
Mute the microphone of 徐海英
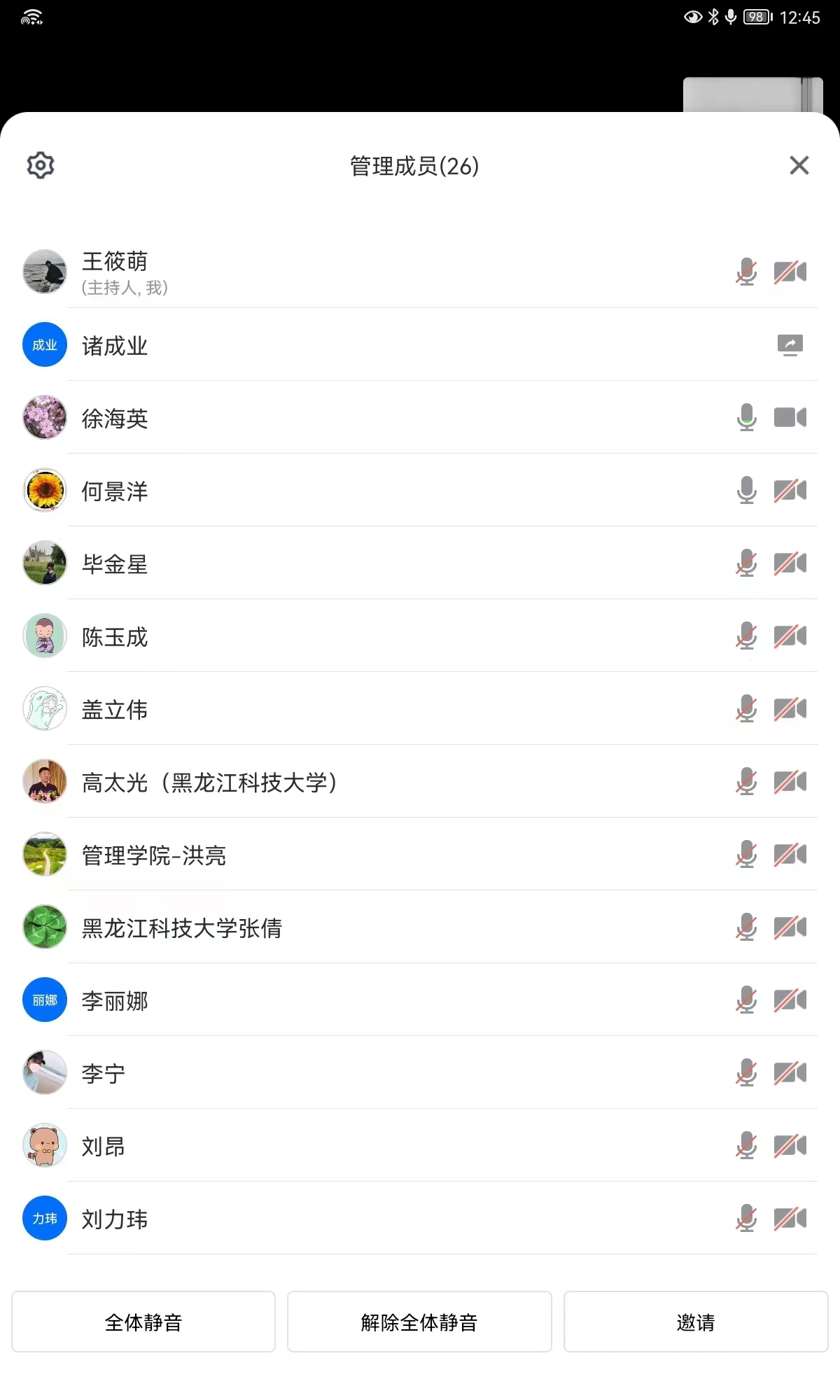[747, 418]
